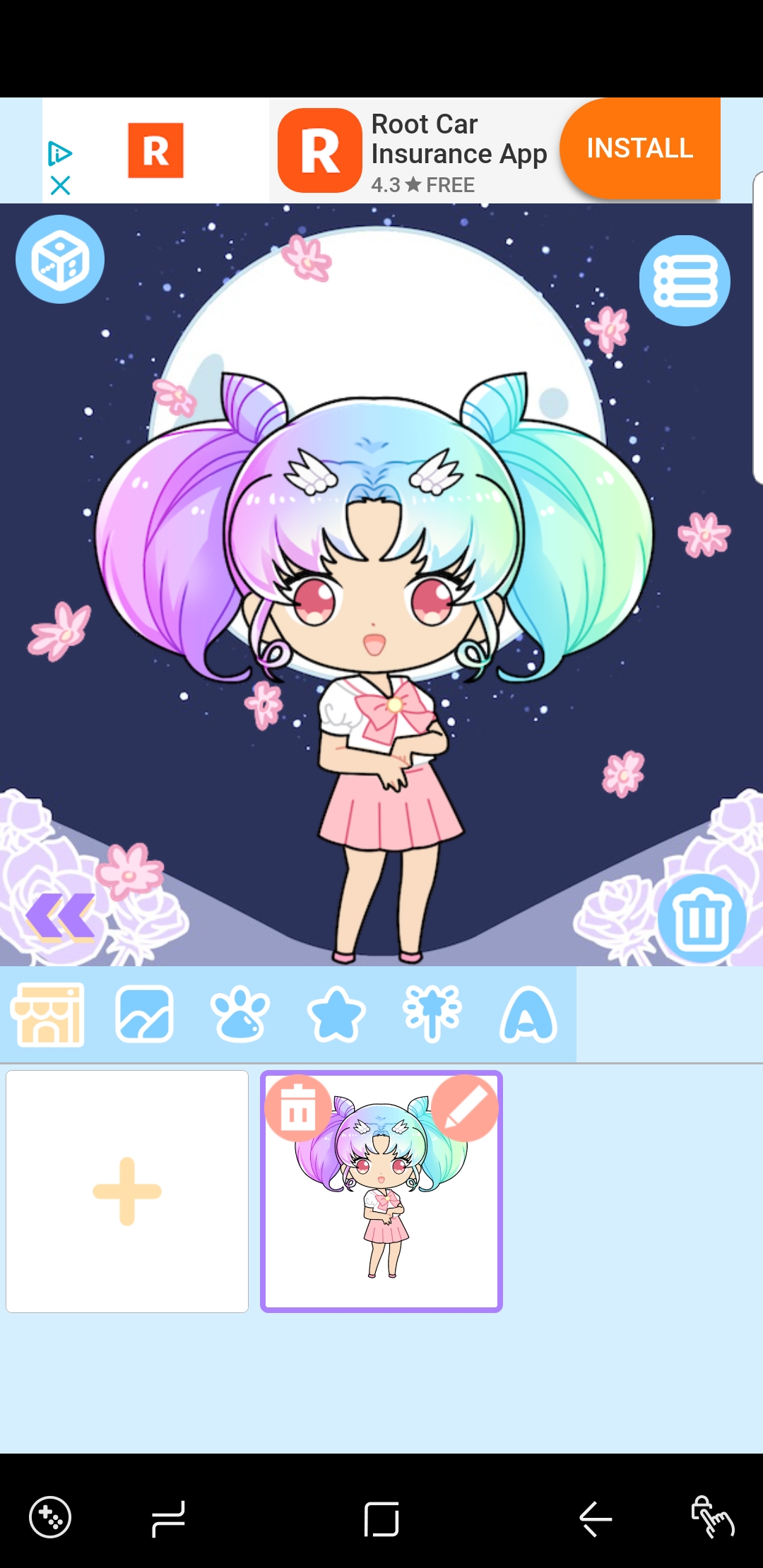Add a new character with the plus tile
Screen dimensions: 763x1568
127,1192
